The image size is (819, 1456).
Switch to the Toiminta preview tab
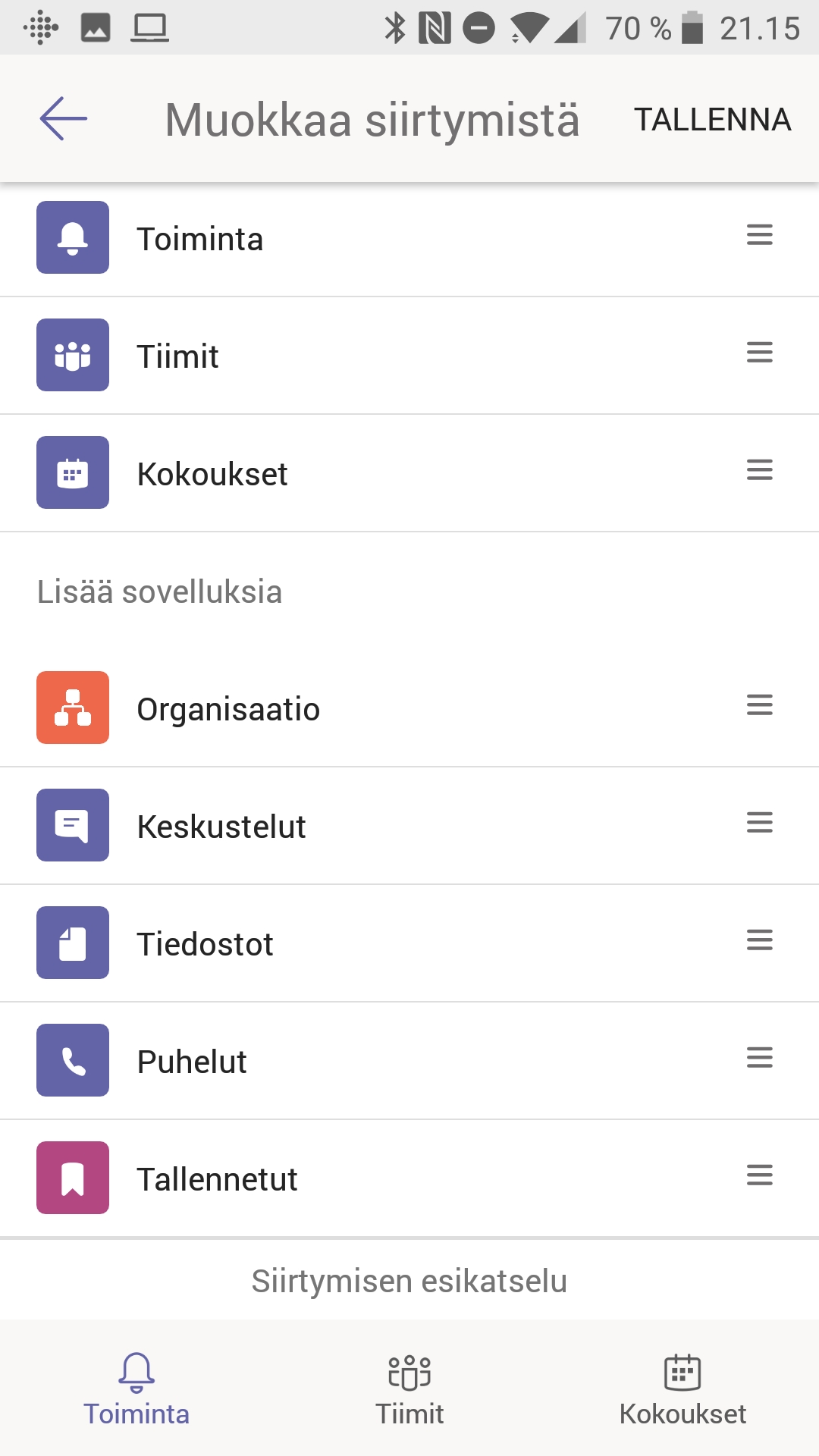point(136,1389)
